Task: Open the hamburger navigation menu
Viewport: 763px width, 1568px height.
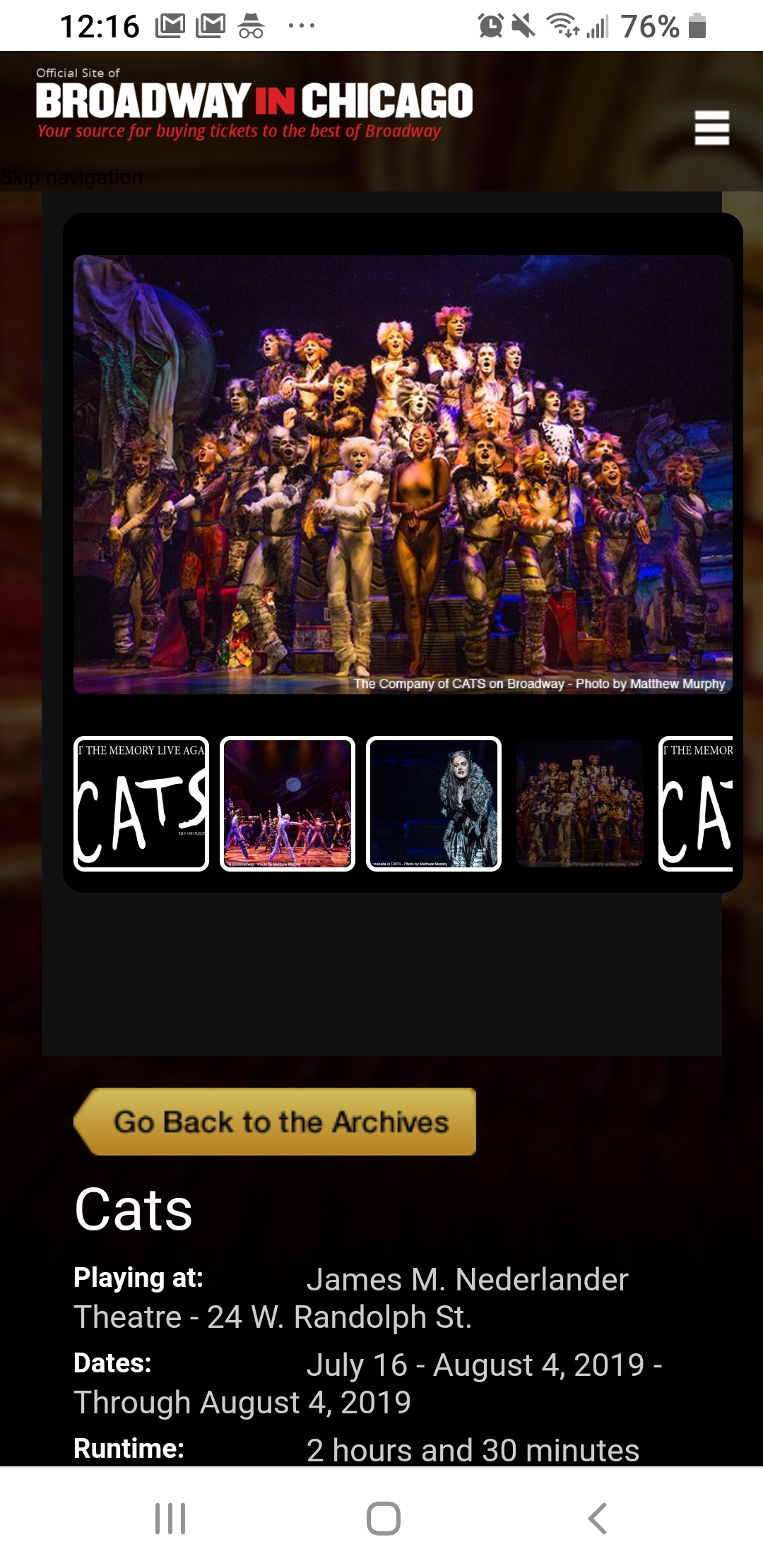Action: (711, 128)
